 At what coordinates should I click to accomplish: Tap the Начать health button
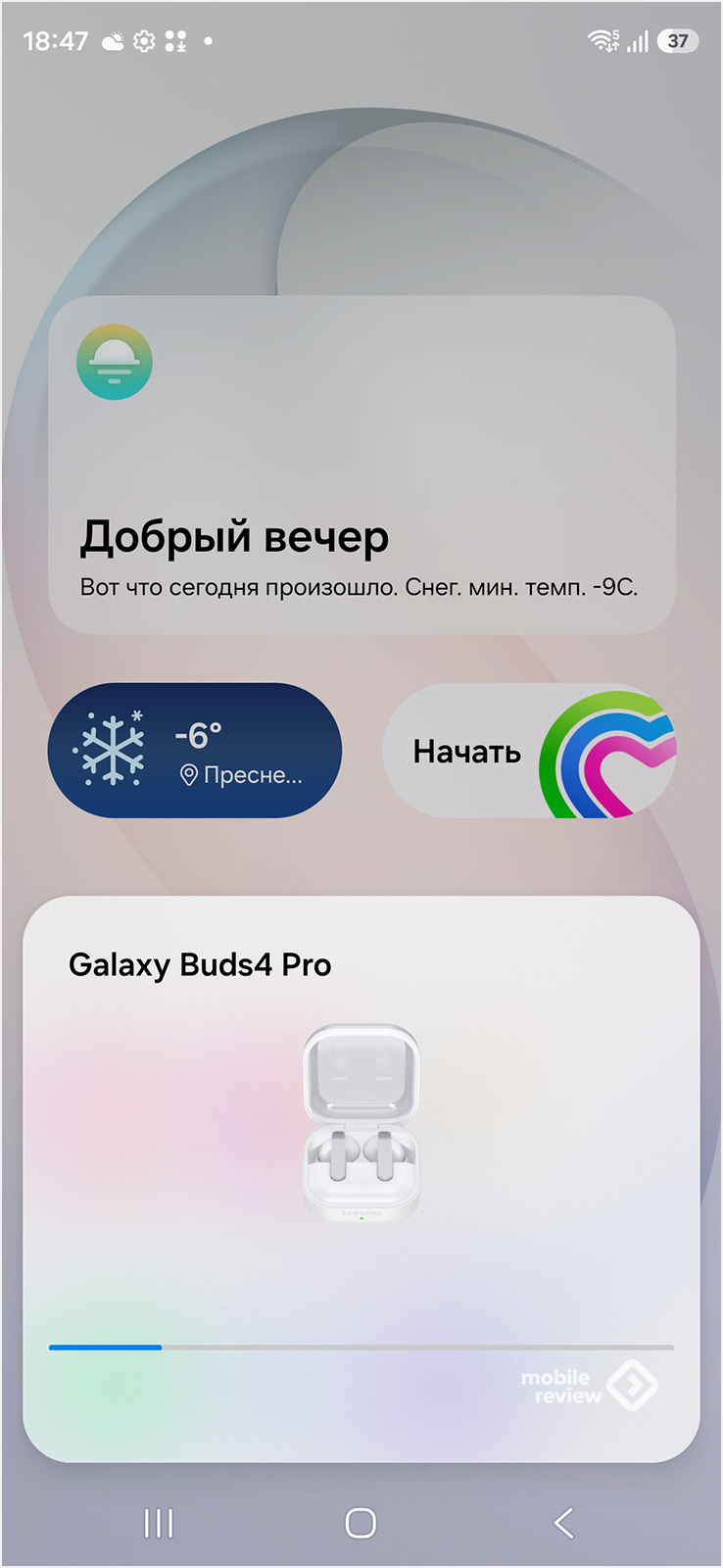click(x=527, y=751)
